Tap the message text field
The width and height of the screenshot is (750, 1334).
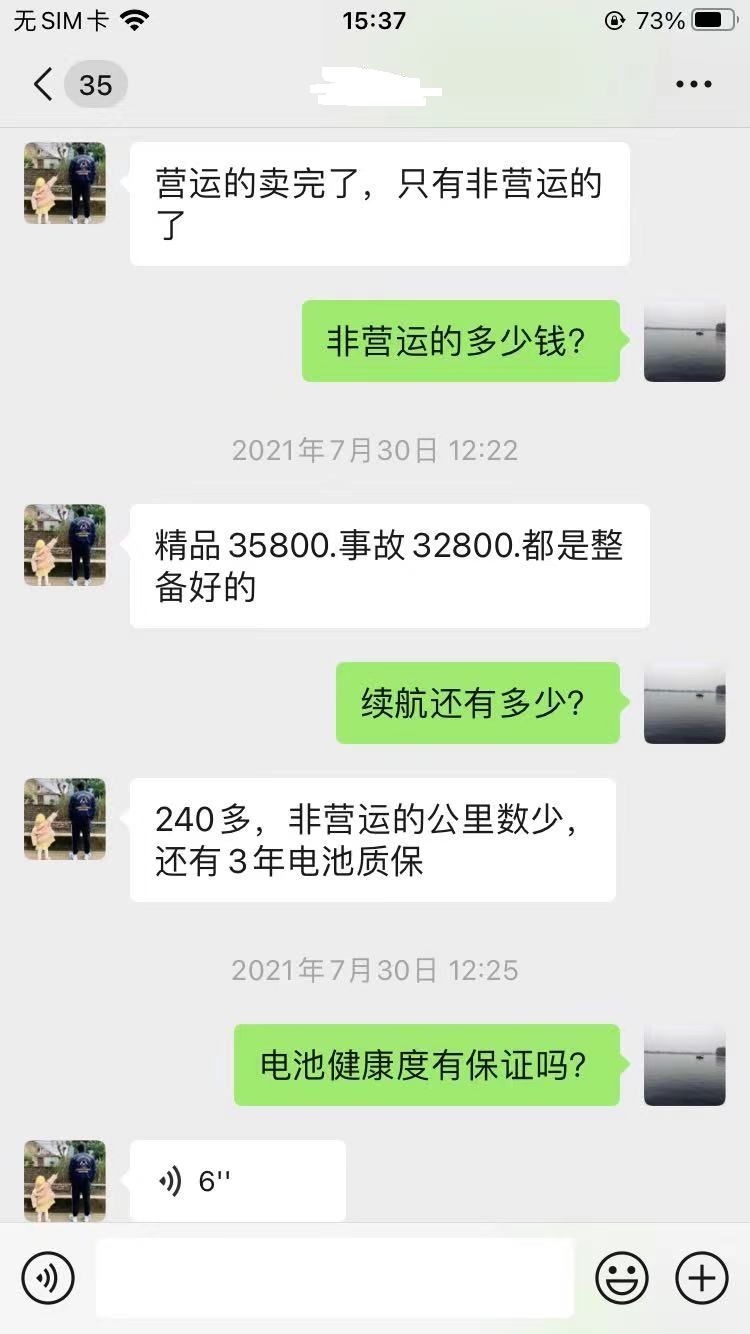(335, 1277)
